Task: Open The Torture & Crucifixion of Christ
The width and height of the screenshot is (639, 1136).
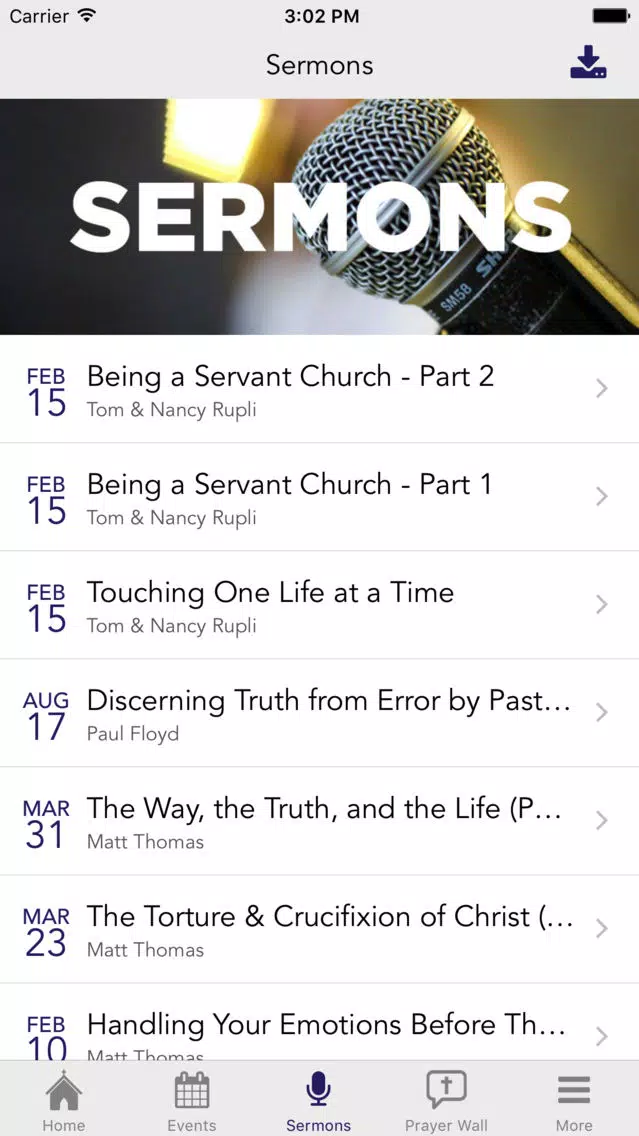Action: 320,929
